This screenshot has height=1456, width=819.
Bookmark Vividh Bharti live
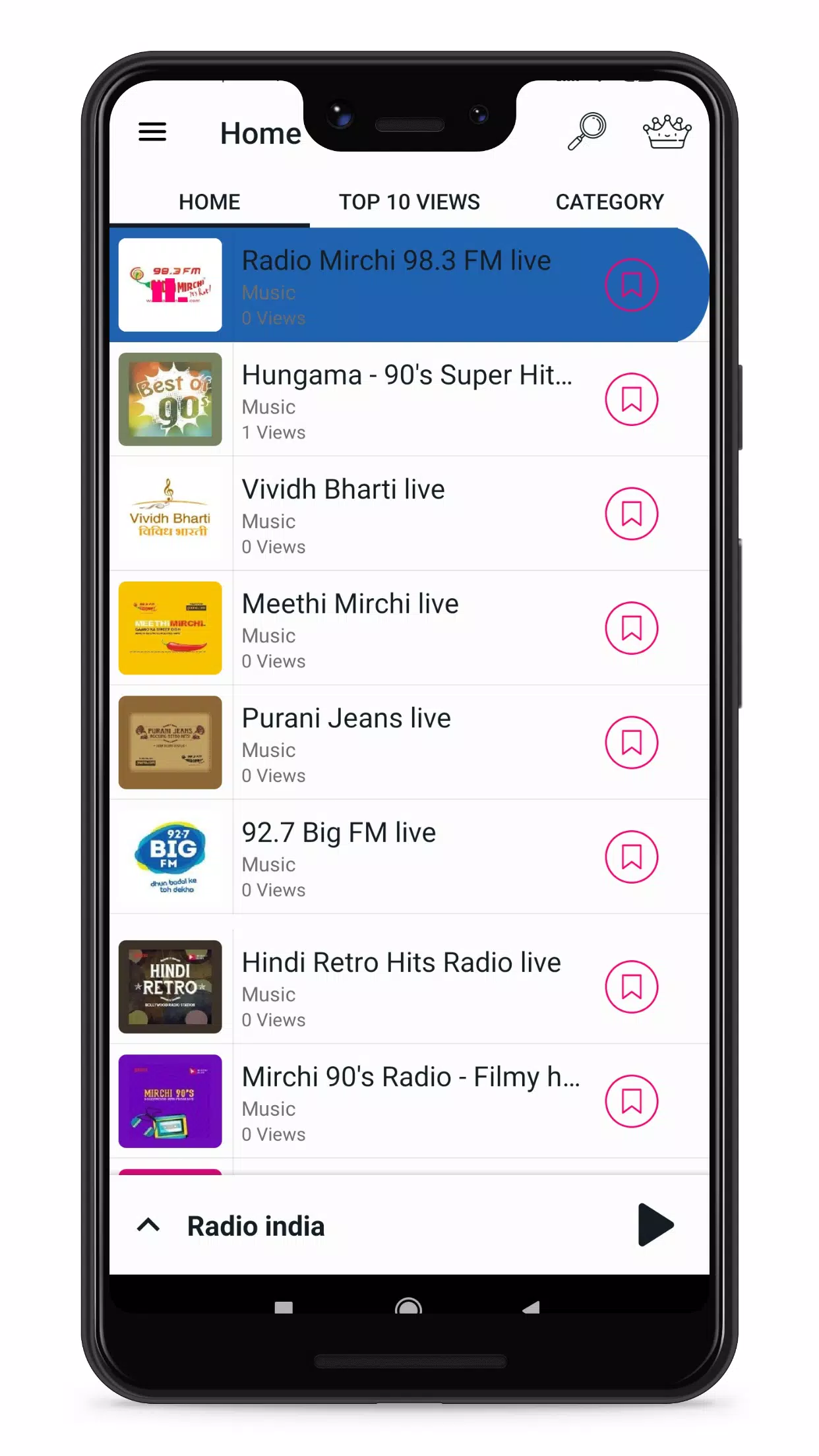(631, 514)
